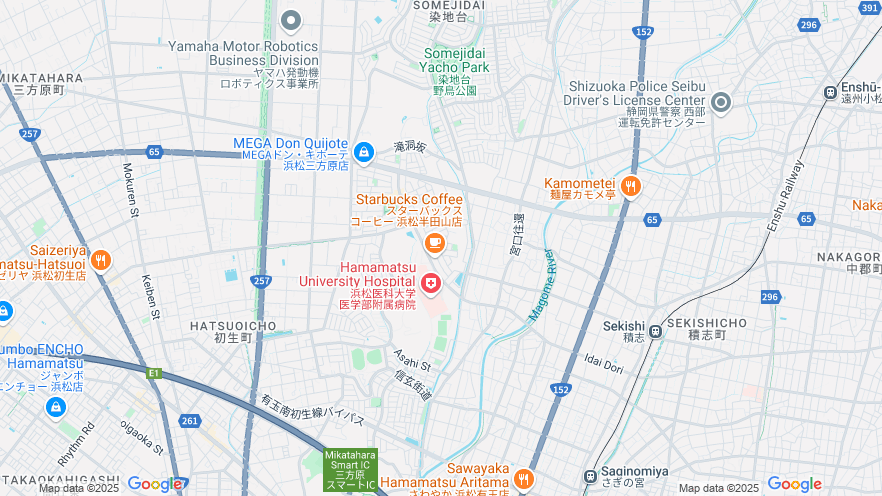This screenshot has width=882, height=496.
Task: Select the Mikatahara Smart IC sign
Action: (350, 469)
